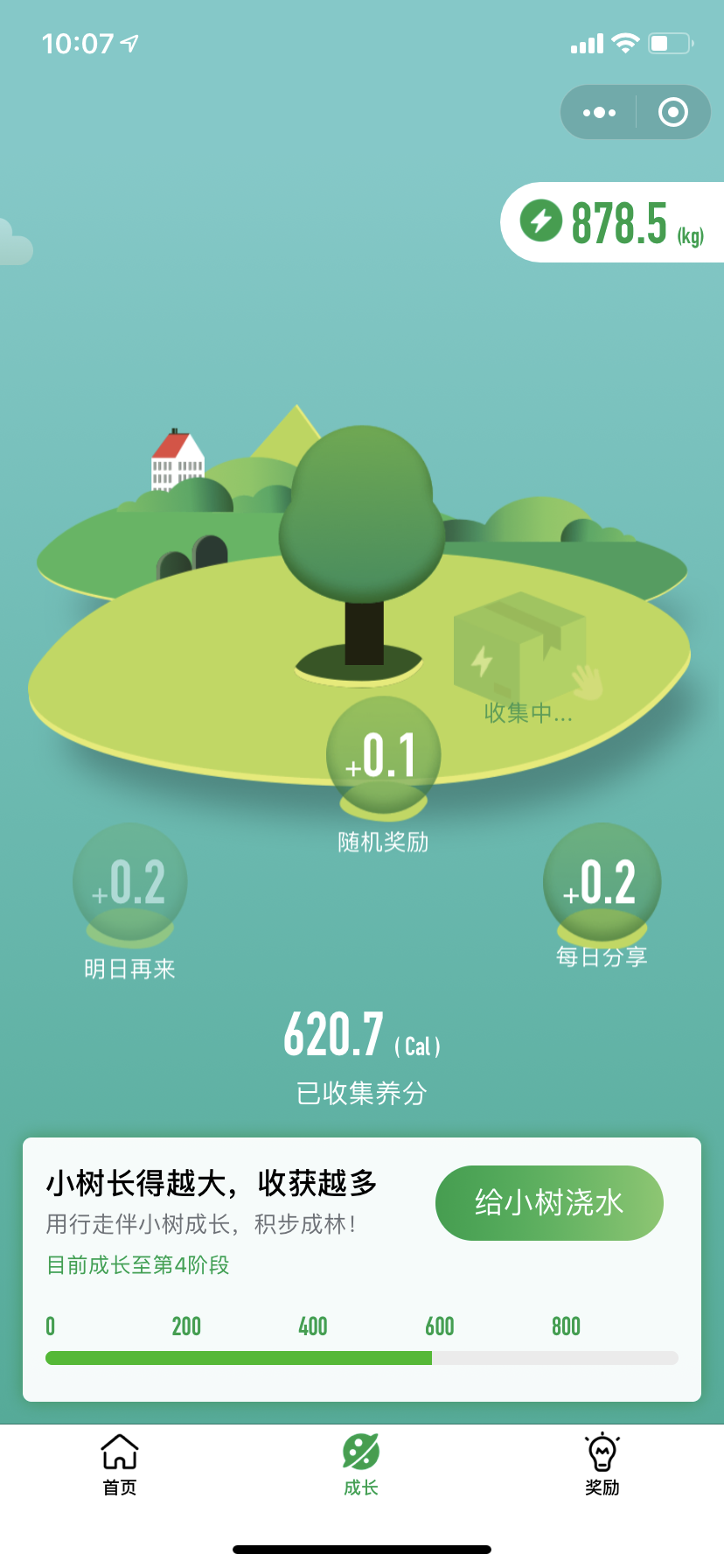
Task: Switch to the 奖励 tab
Action: coord(602,1465)
